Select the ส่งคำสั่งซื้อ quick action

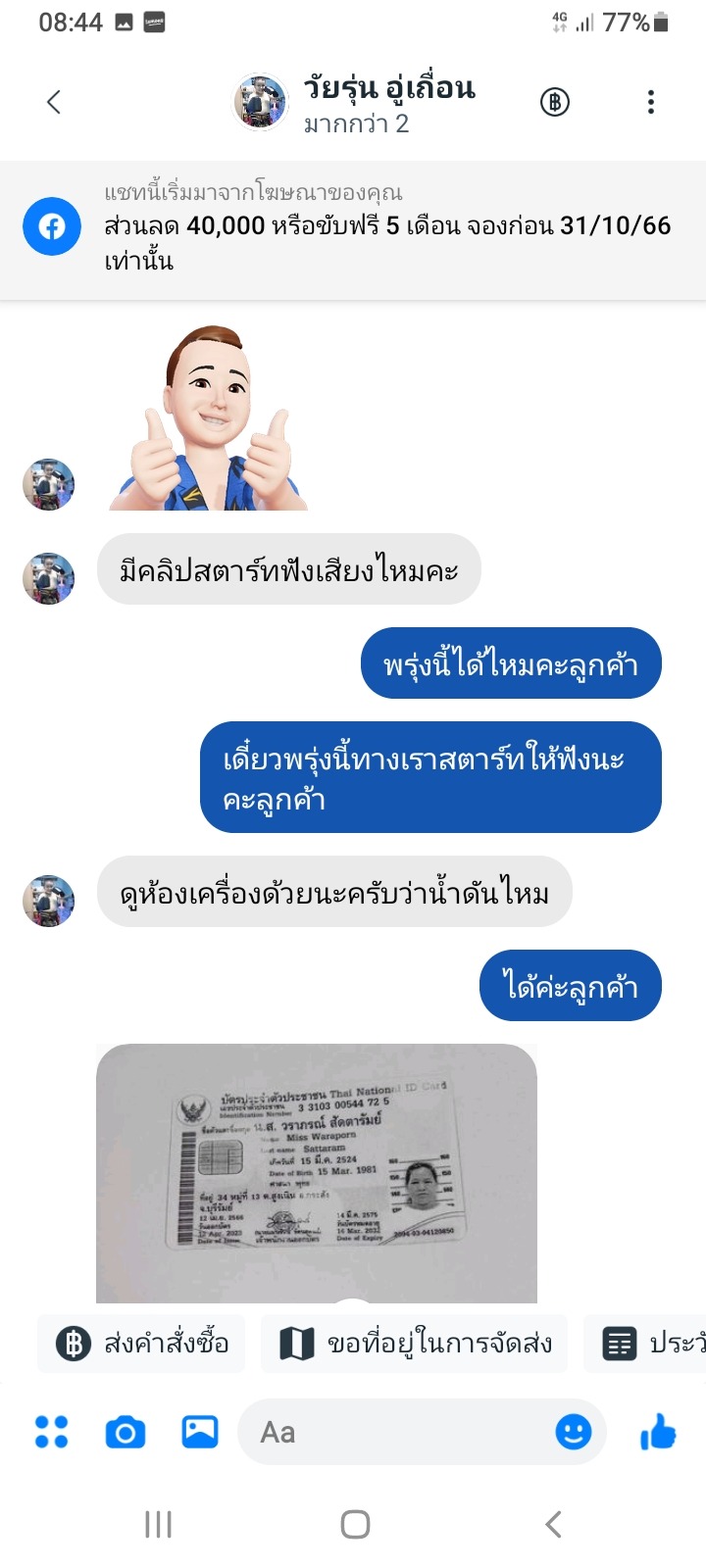(x=142, y=1343)
